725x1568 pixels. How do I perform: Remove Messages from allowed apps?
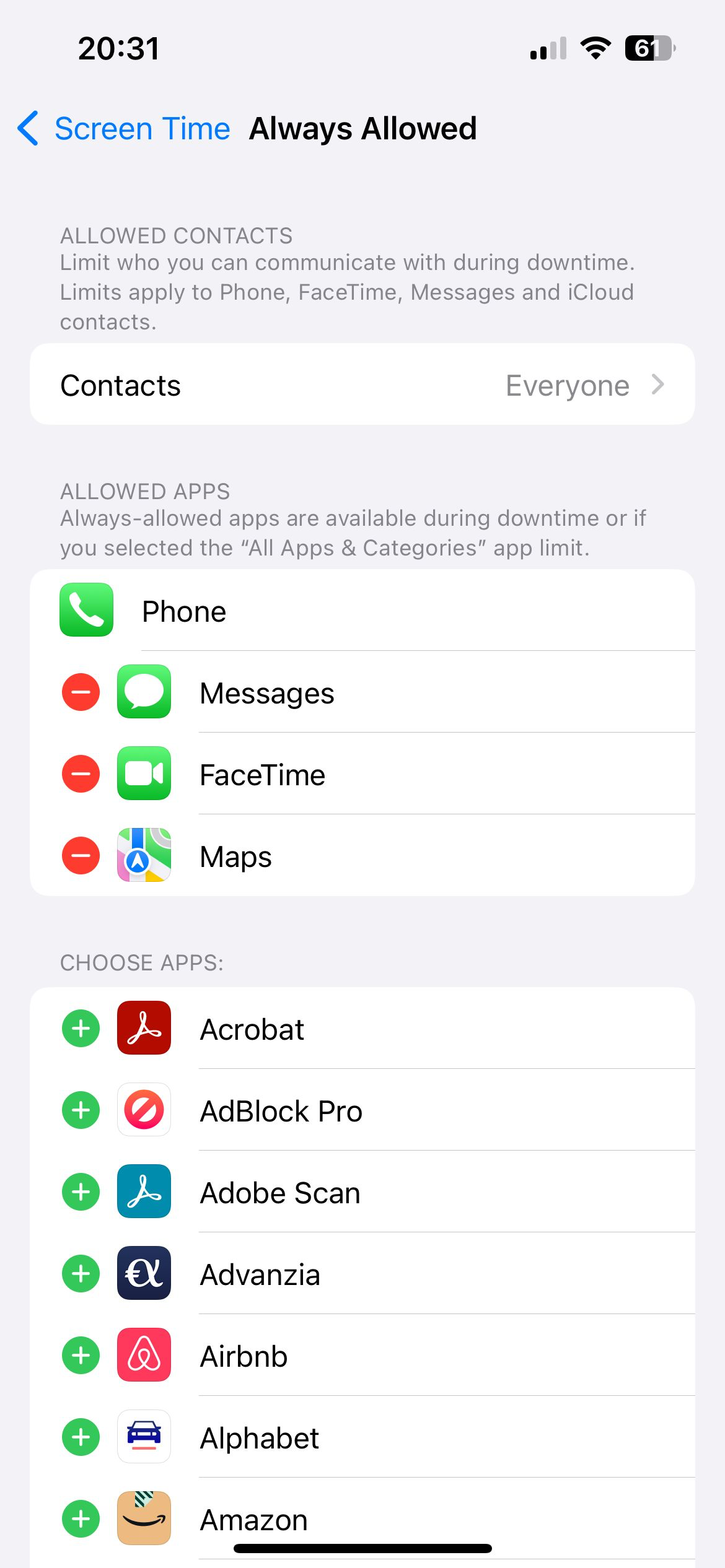tap(81, 692)
